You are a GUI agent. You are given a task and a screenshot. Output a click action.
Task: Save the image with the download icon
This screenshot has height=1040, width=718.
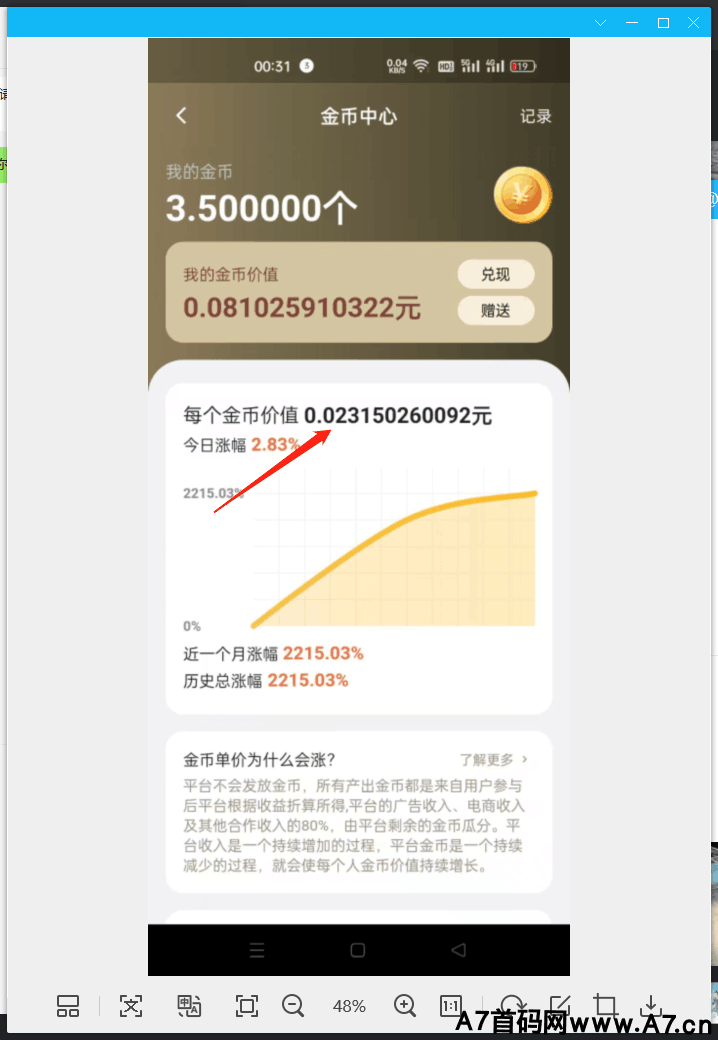pyautogui.click(x=651, y=1006)
